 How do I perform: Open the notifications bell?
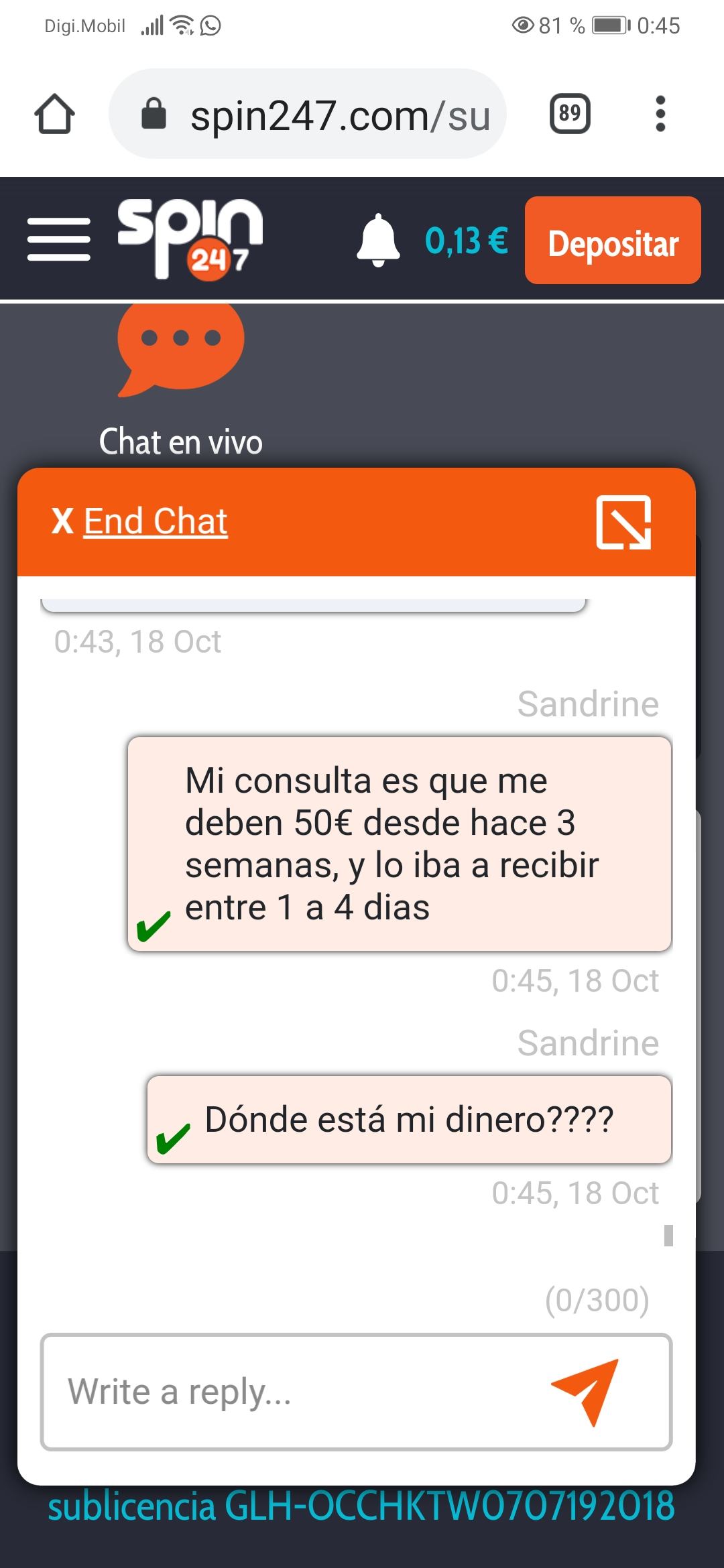click(x=378, y=240)
